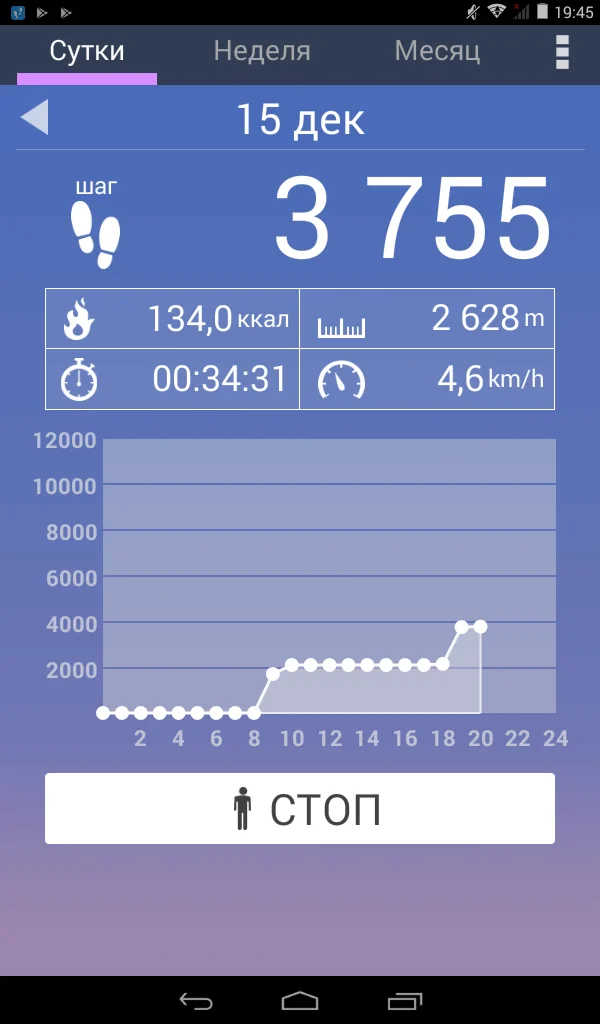Go back with system back button
Viewport: 600px width, 1024px height.
click(196, 1000)
